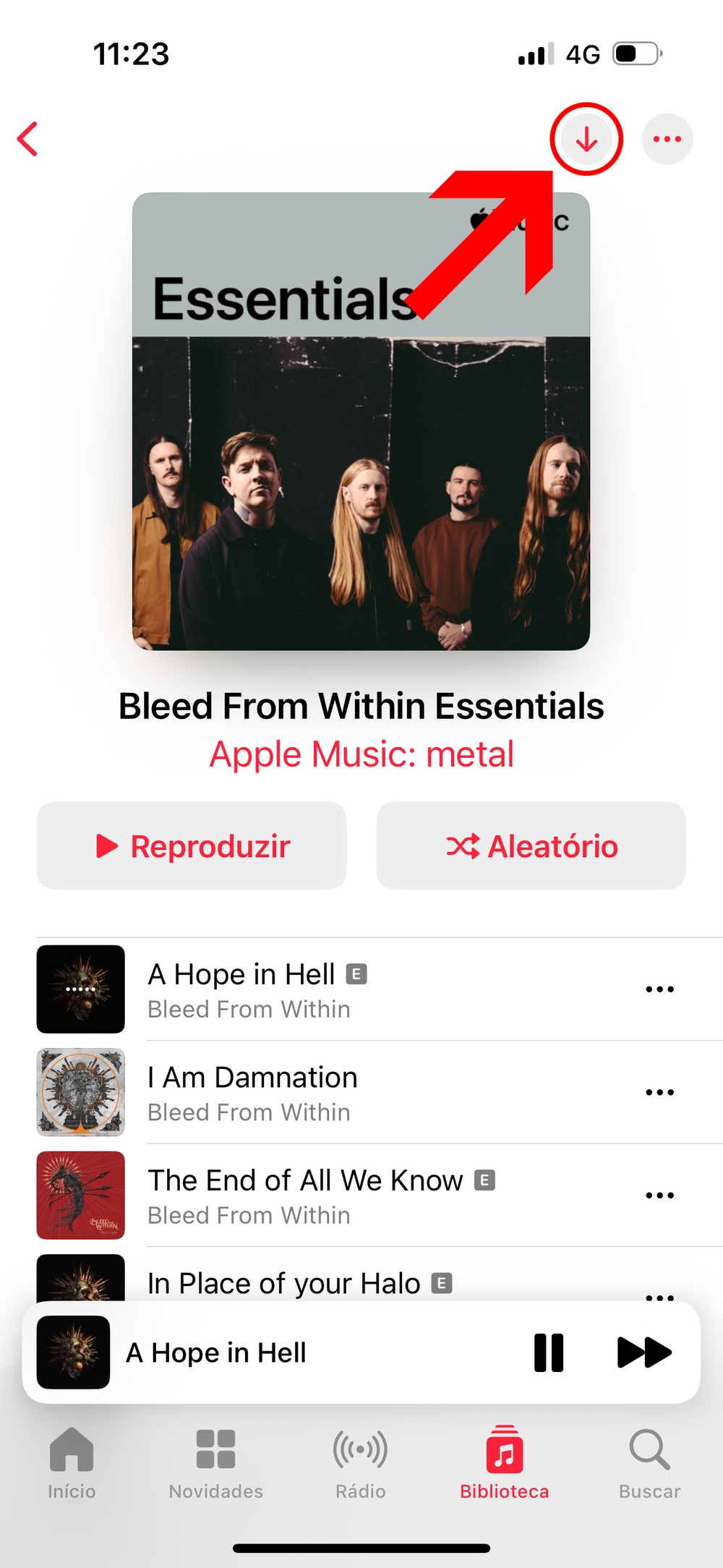Expand the A Hope in Hell mini player
Screen dimensions: 723x1568
point(289,1352)
